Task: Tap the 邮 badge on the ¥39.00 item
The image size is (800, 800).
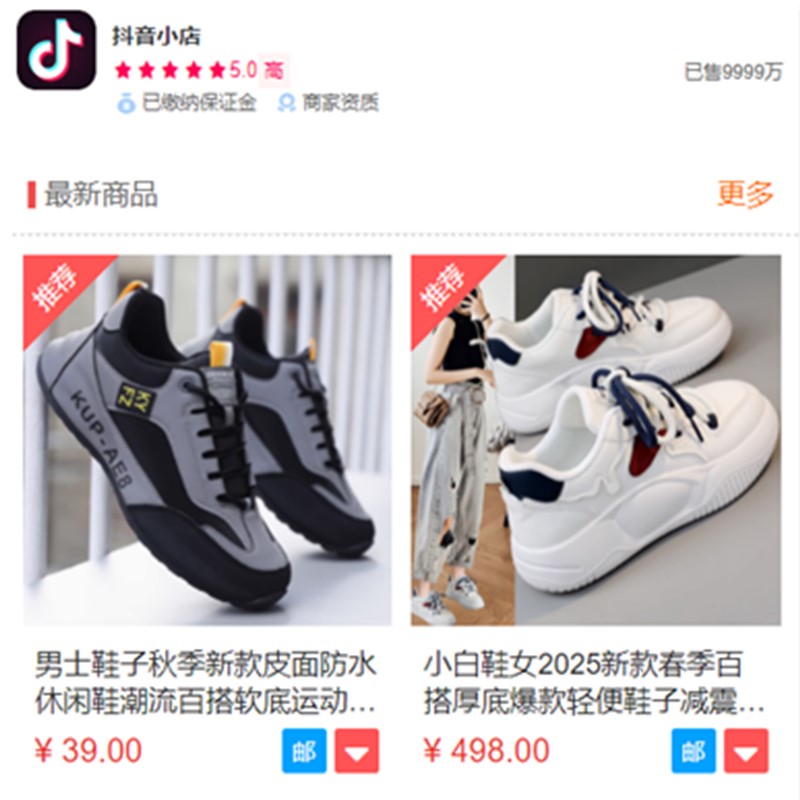Action: pyautogui.click(x=304, y=751)
